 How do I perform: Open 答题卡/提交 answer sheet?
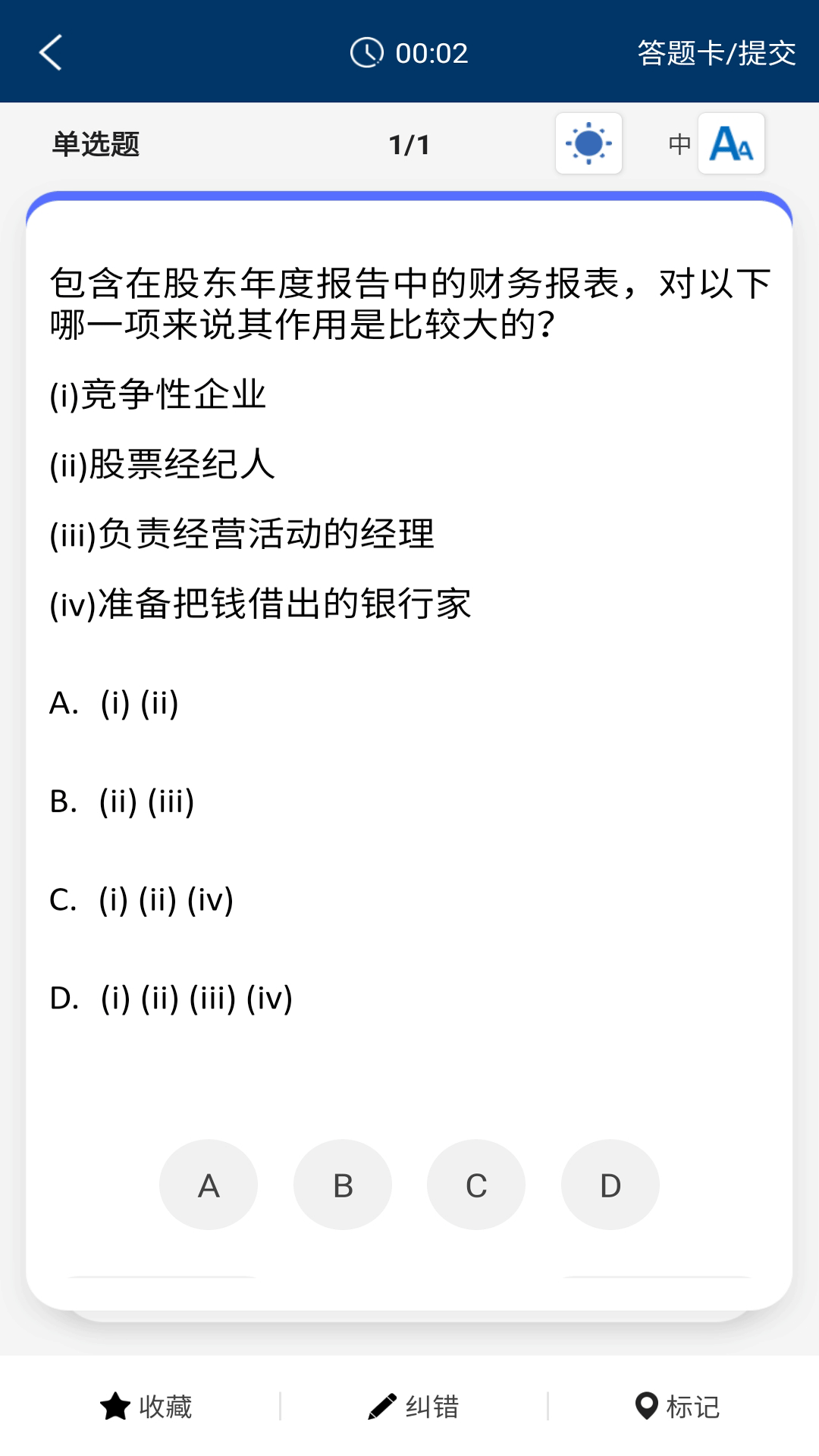click(716, 53)
